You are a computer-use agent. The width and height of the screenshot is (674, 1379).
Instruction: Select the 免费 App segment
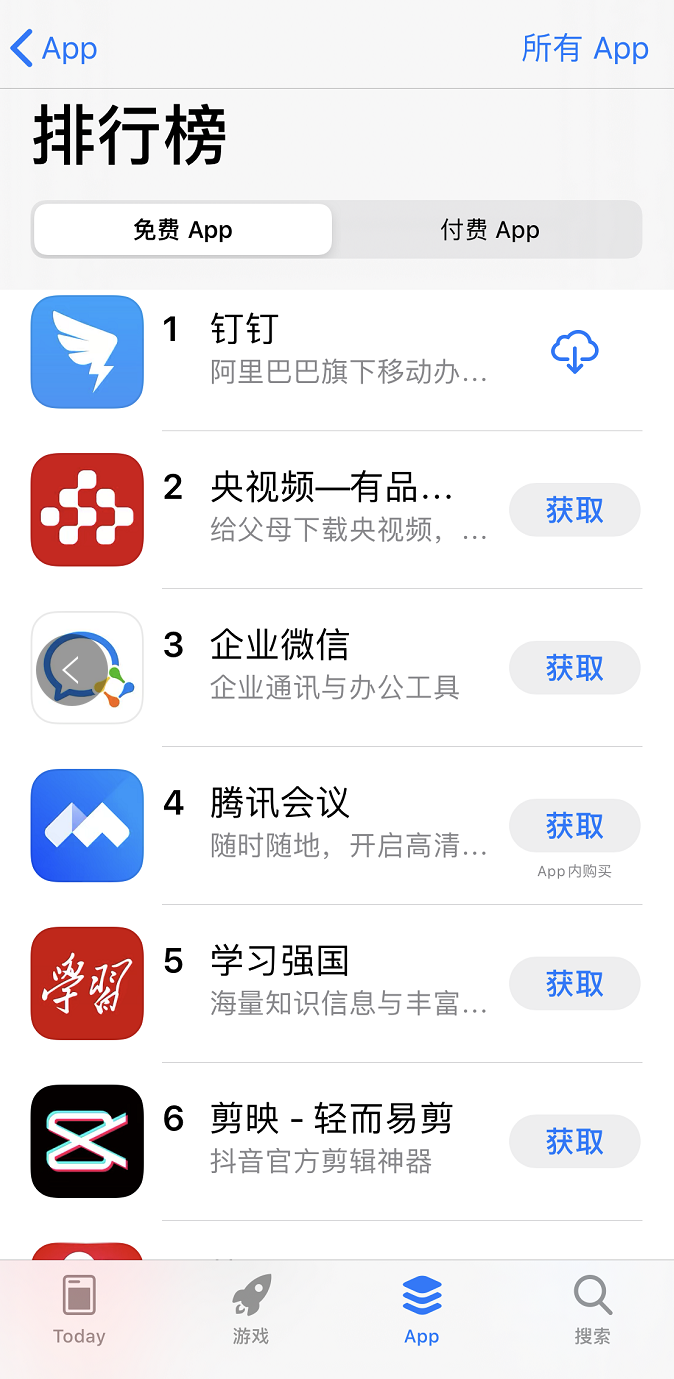(x=183, y=230)
